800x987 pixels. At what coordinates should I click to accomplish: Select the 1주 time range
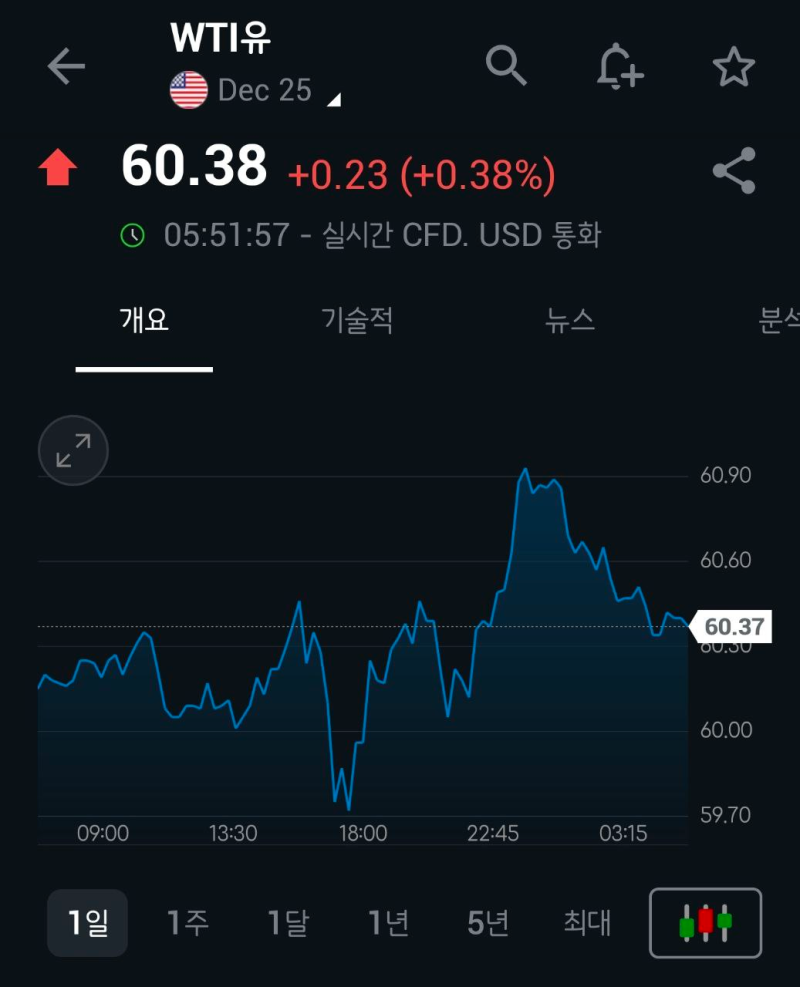[x=188, y=922]
